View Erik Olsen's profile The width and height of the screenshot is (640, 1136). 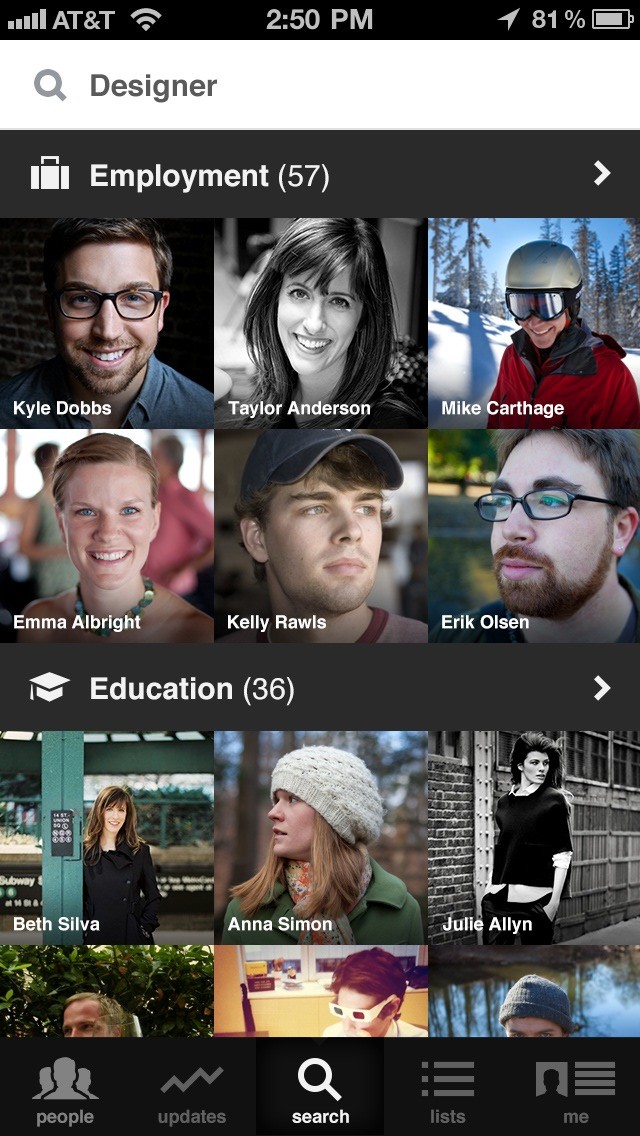pos(534,536)
